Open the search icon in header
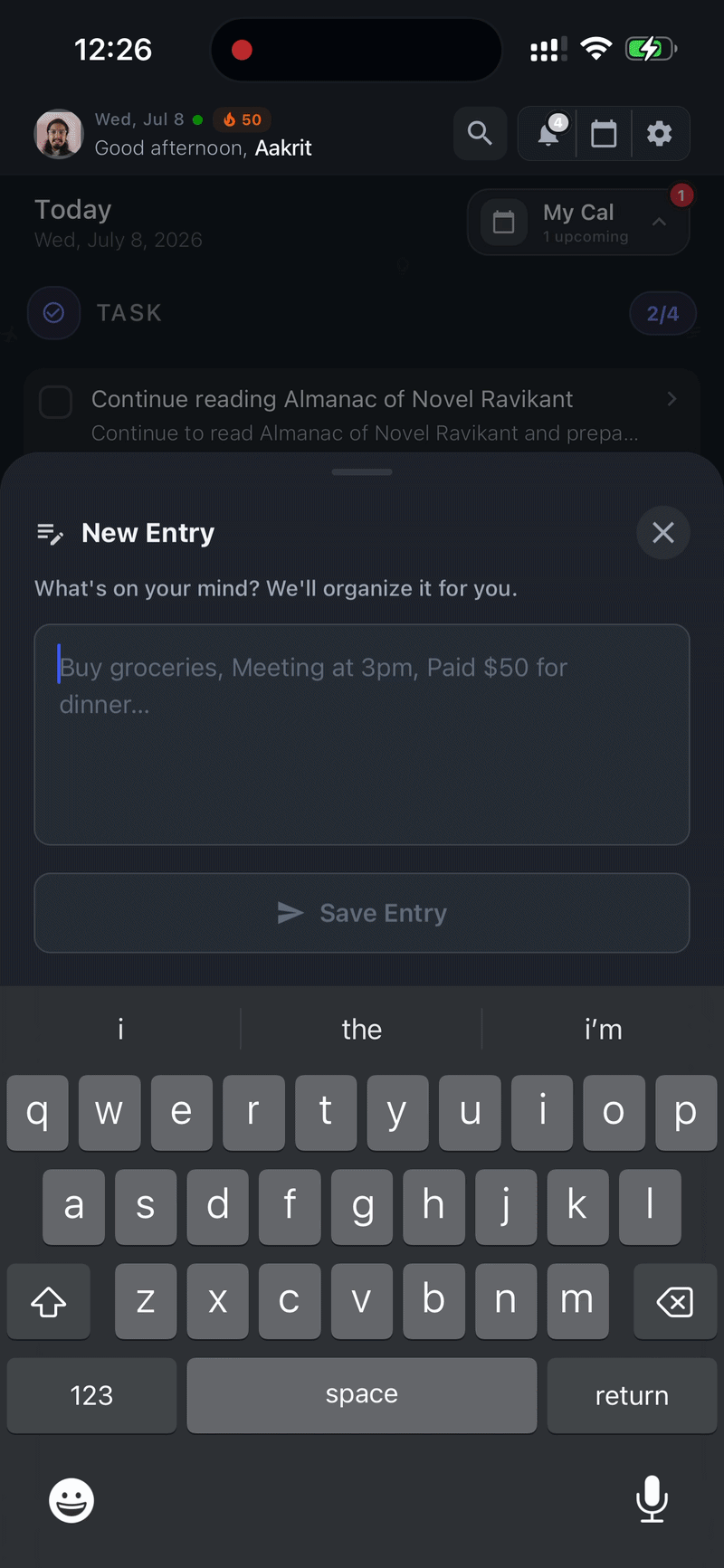724x1568 pixels. point(480,134)
